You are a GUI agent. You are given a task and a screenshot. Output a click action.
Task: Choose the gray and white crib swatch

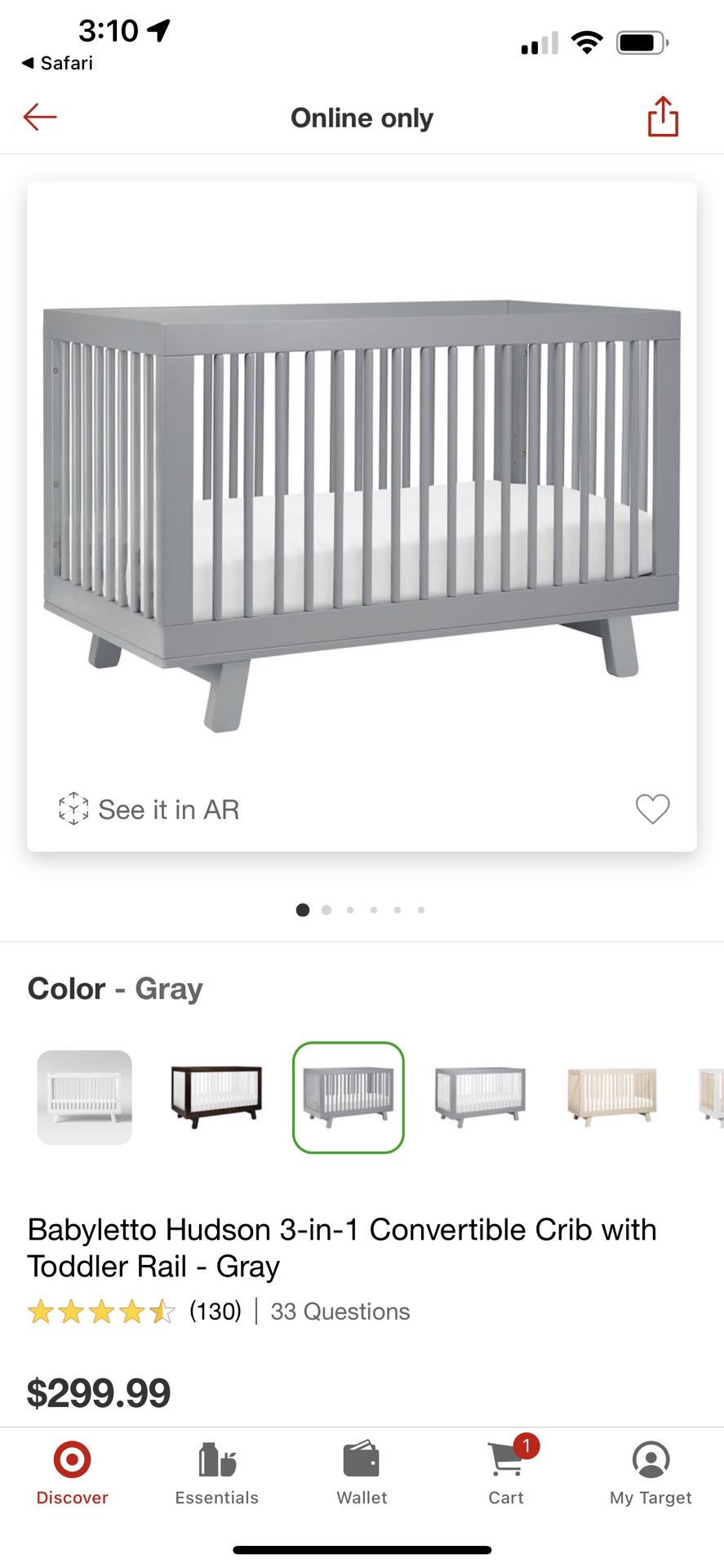click(480, 1097)
